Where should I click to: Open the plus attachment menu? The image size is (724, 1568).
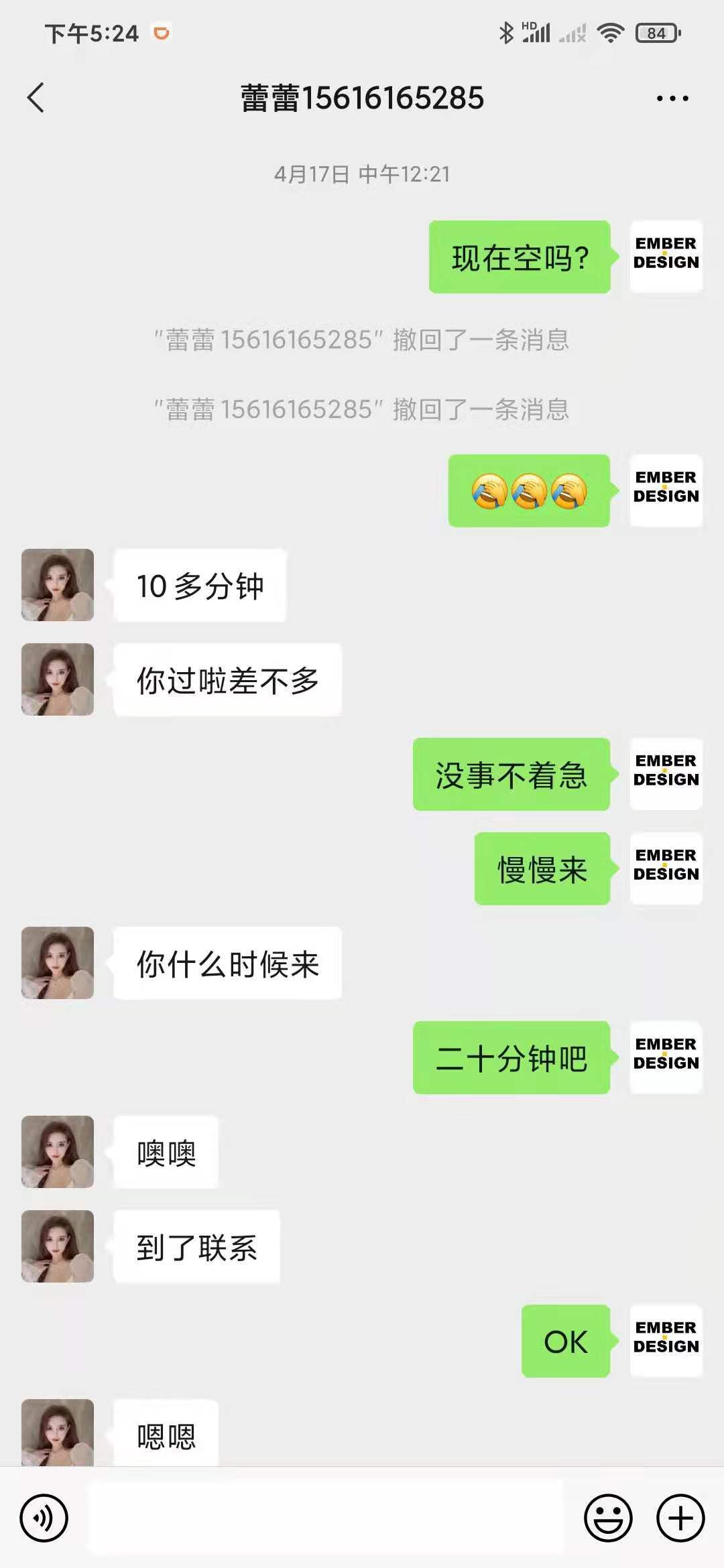680,1518
